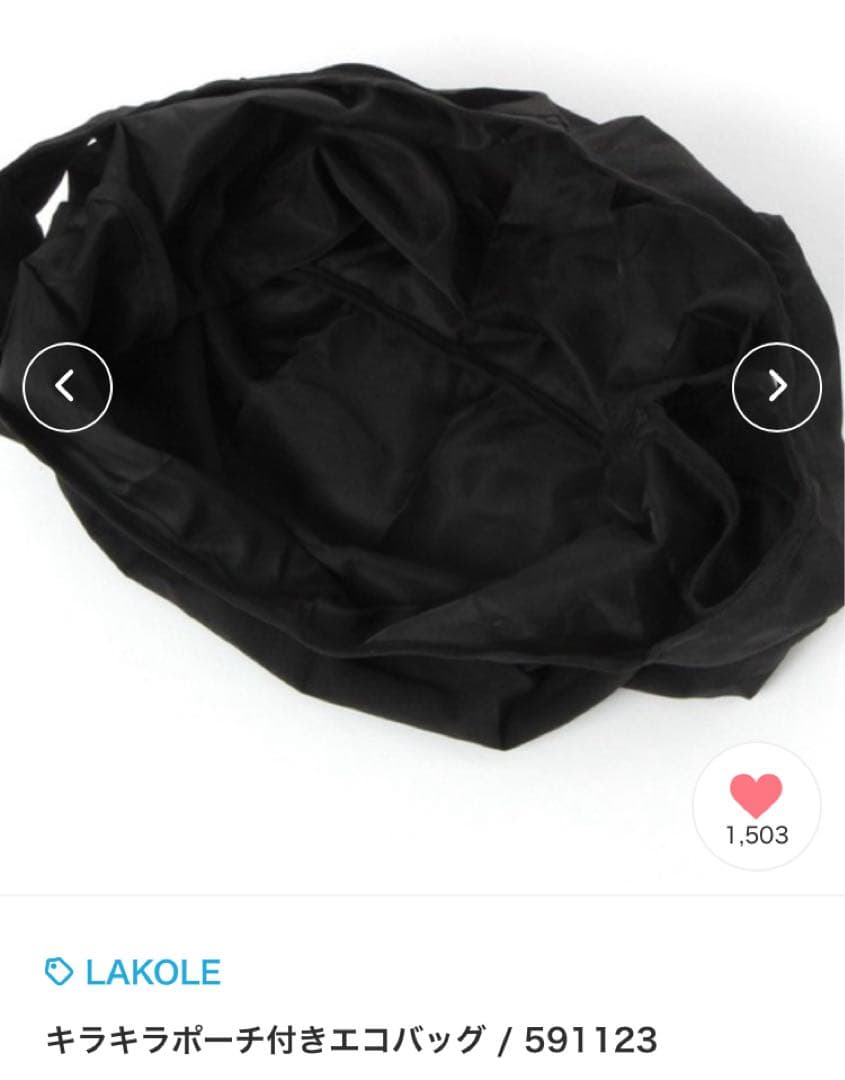The height and width of the screenshot is (1080, 845).
Task: Open the LAKOLE brand link
Action: click(x=132, y=972)
